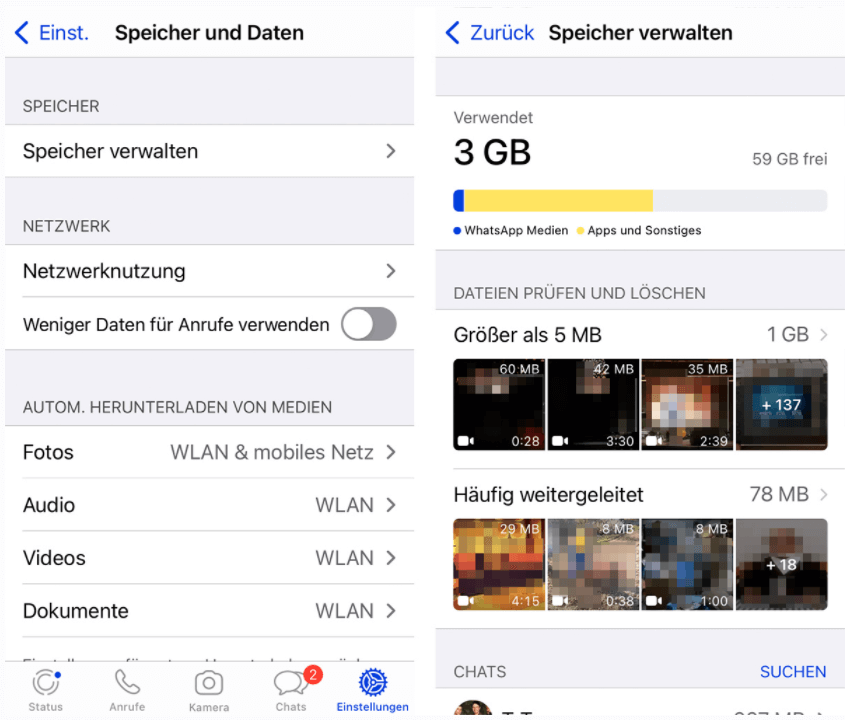This screenshot has height=720, width=845.
Task: Open the 60 MB video thumbnail
Action: 497,404
